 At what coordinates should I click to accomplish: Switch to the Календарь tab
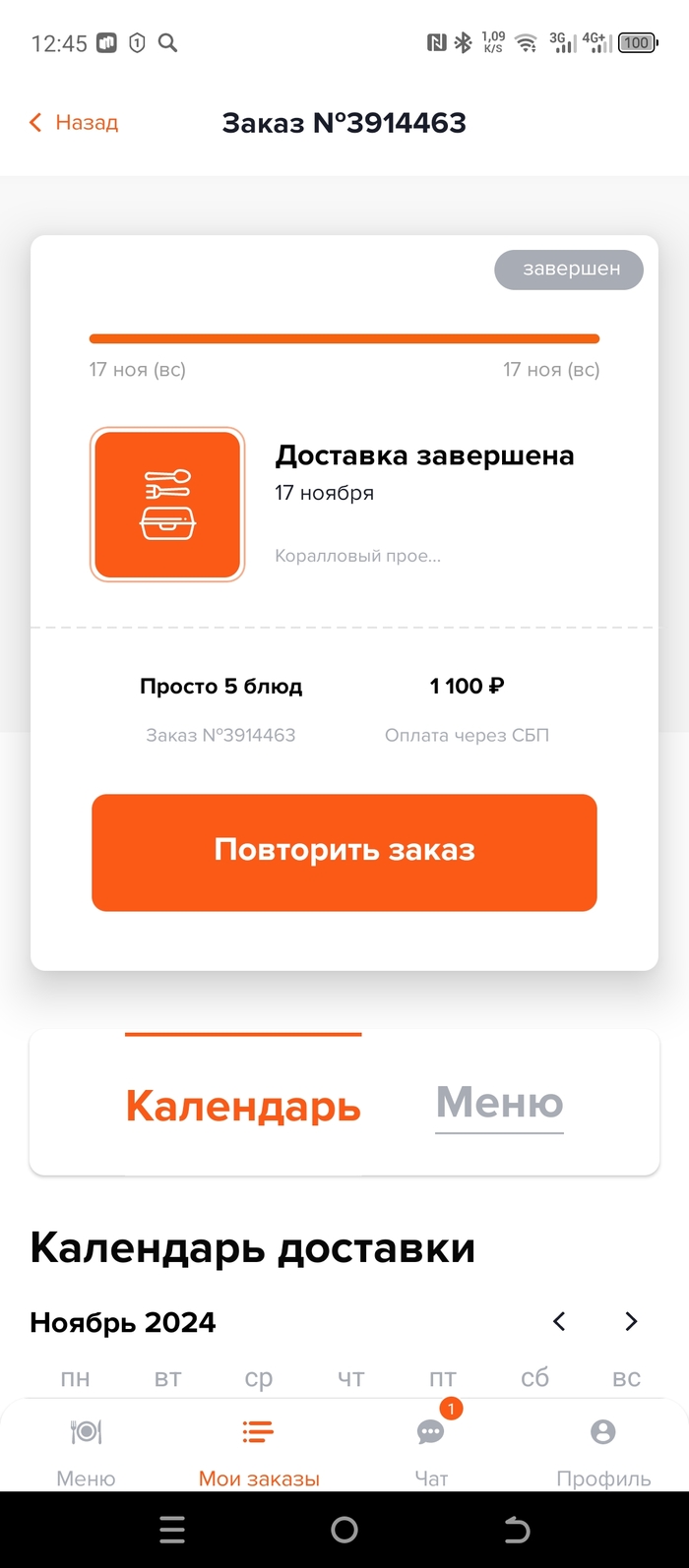(x=243, y=1105)
